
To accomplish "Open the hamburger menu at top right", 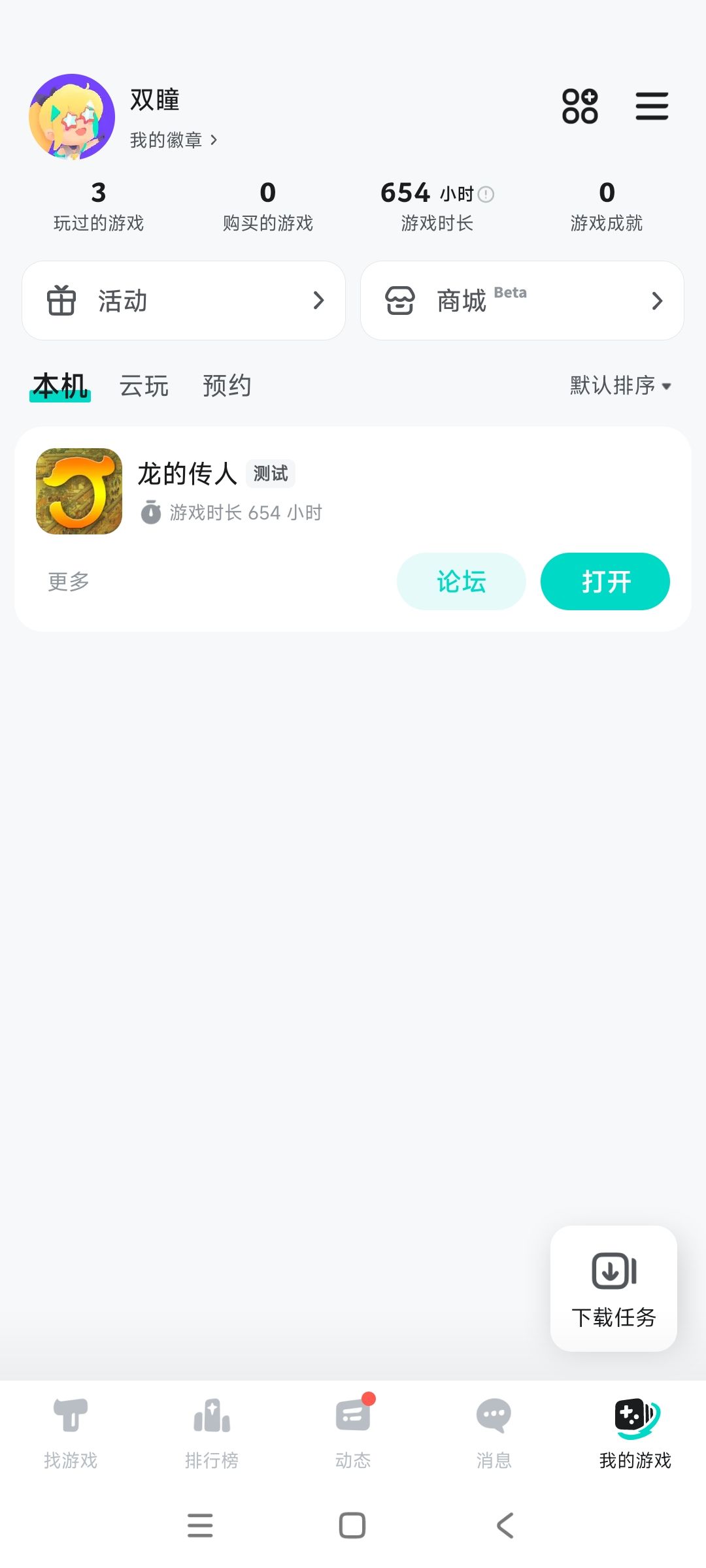I will (652, 106).
